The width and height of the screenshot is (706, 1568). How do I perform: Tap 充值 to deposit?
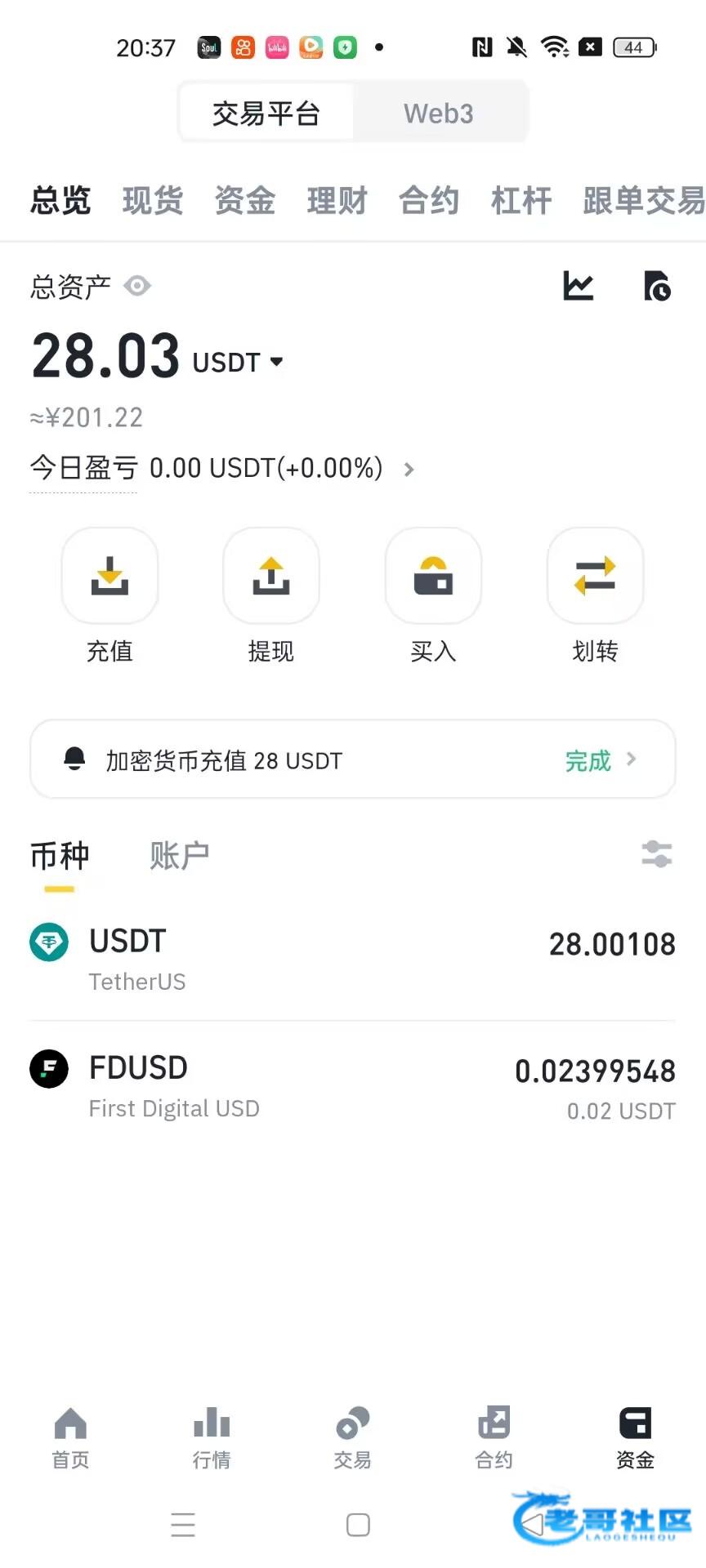109,595
